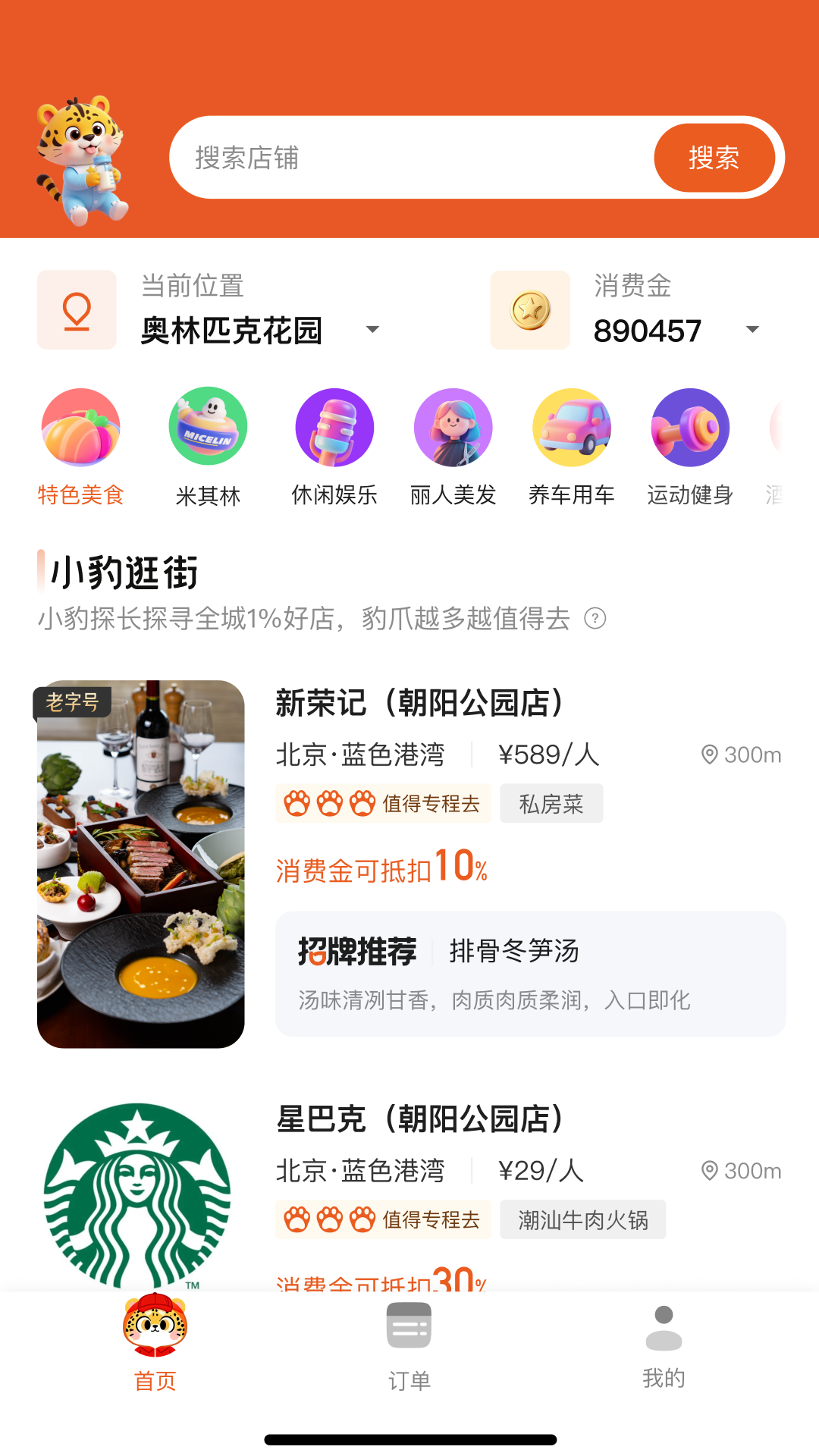Select the 丽人美发 beauty category icon
The width and height of the screenshot is (819, 1456).
pyautogui.click(x=453, y=427)
